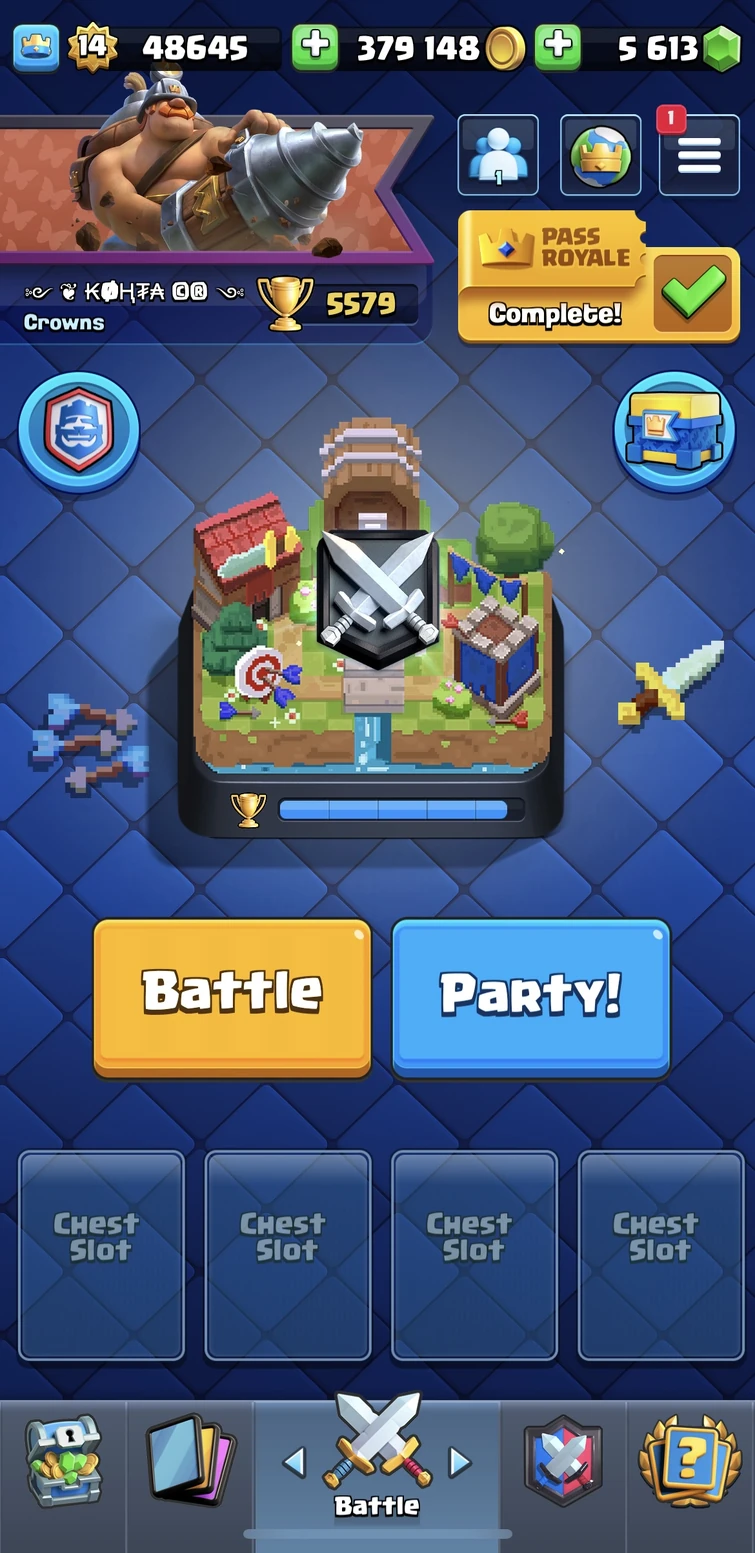Screen dimensions: 755x1553
Task: Tap the green plus to buy gold
Action: click(x=316, y=45)
